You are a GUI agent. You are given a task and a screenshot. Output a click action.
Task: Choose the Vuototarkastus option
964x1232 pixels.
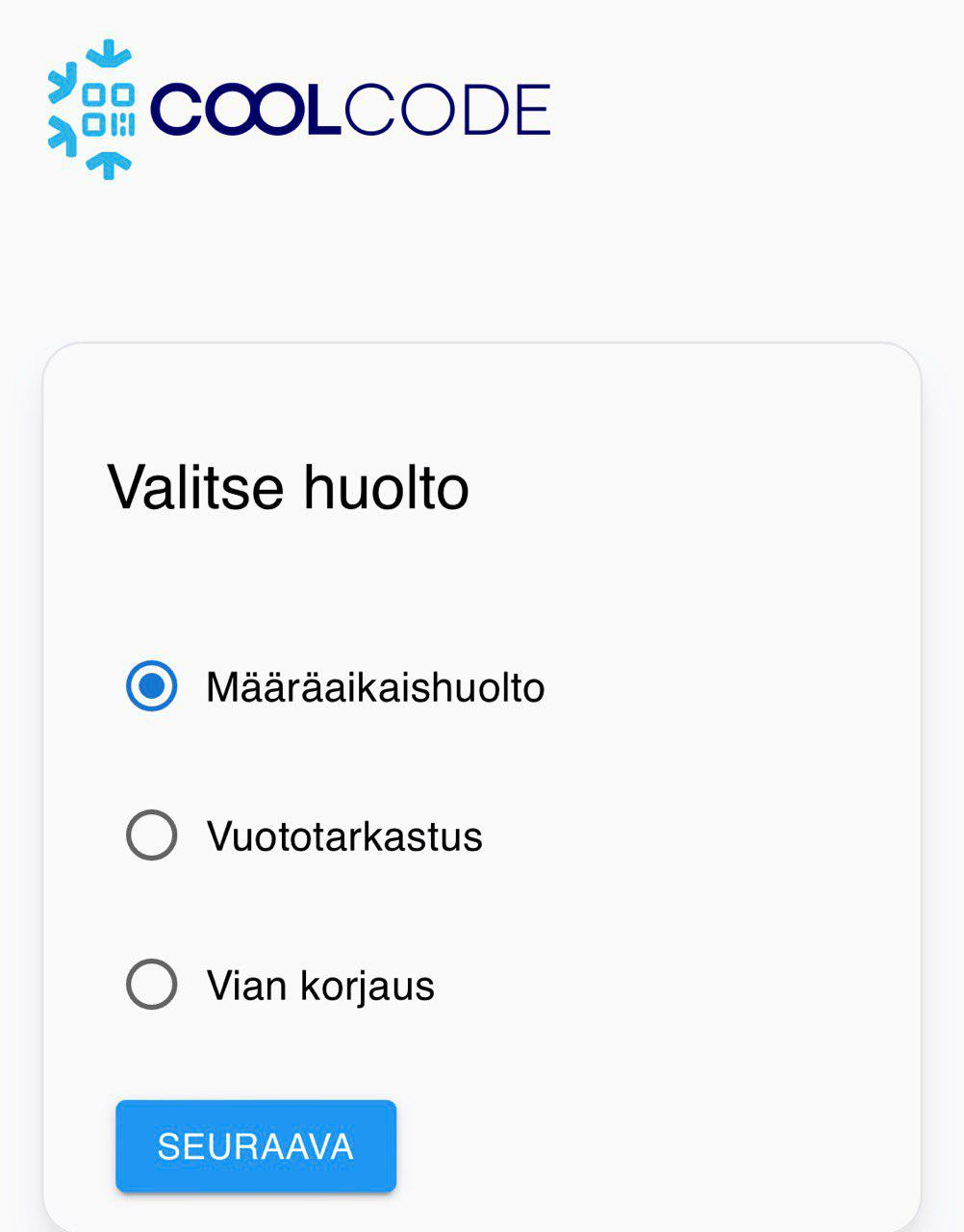[152, 835]
